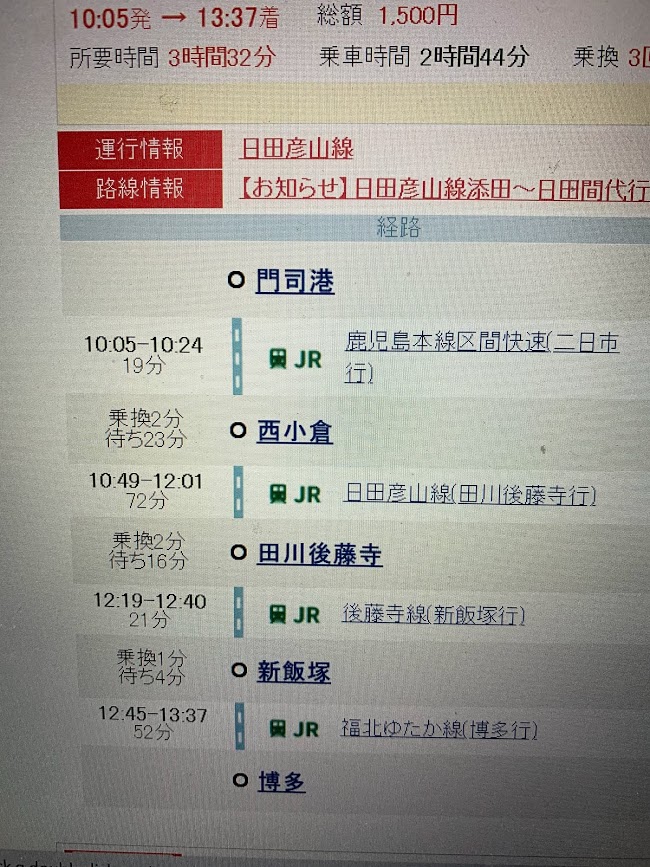The image size is (650, 867).
Task: Open the 門司港 station link
Action: [294, 282]
